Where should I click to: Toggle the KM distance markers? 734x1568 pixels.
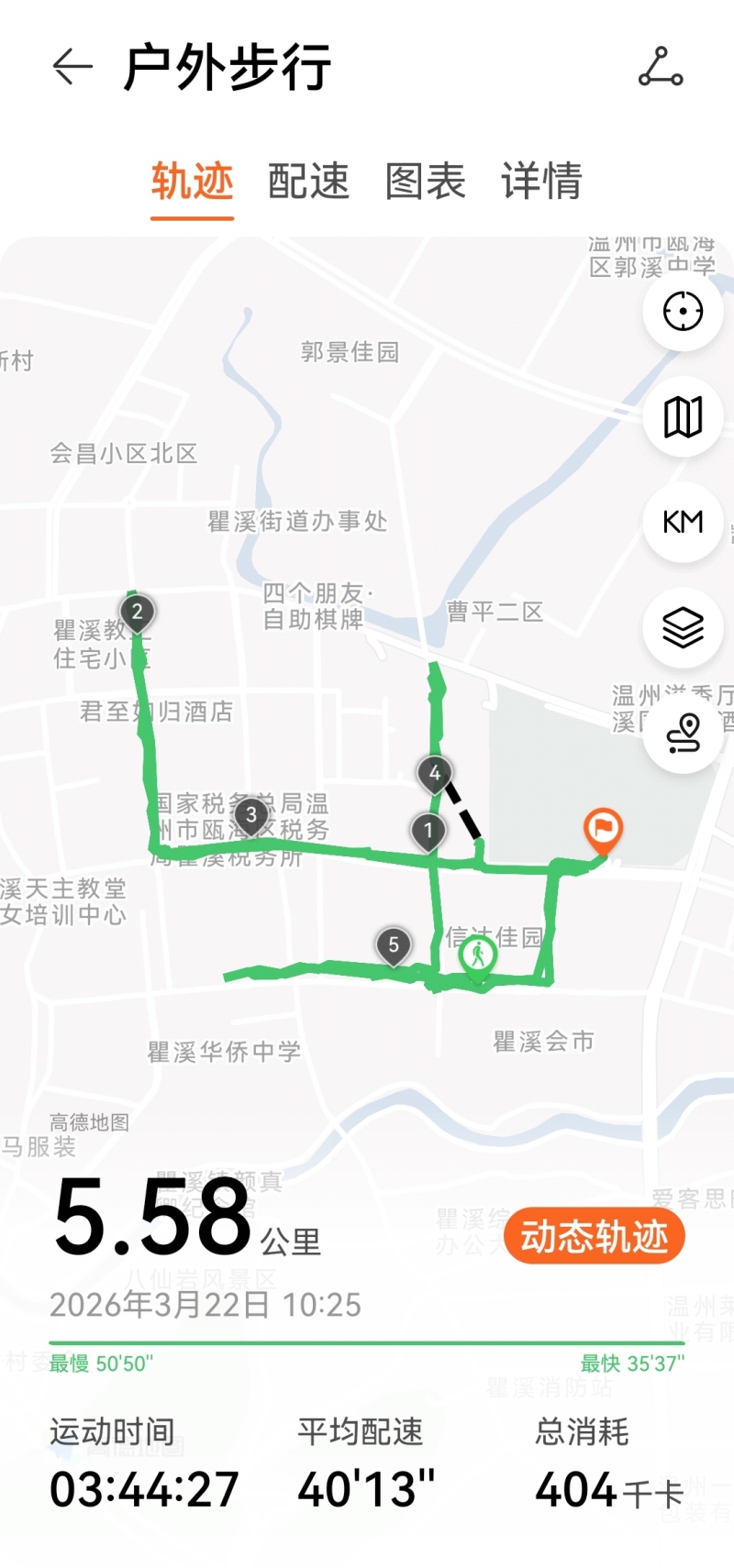684,522
